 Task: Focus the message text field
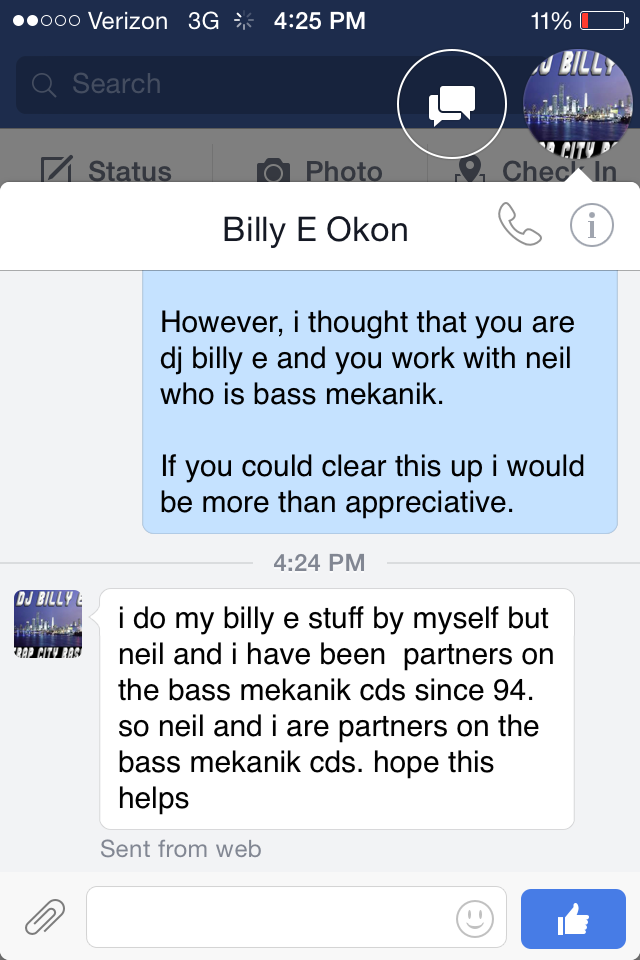(270, 916)
